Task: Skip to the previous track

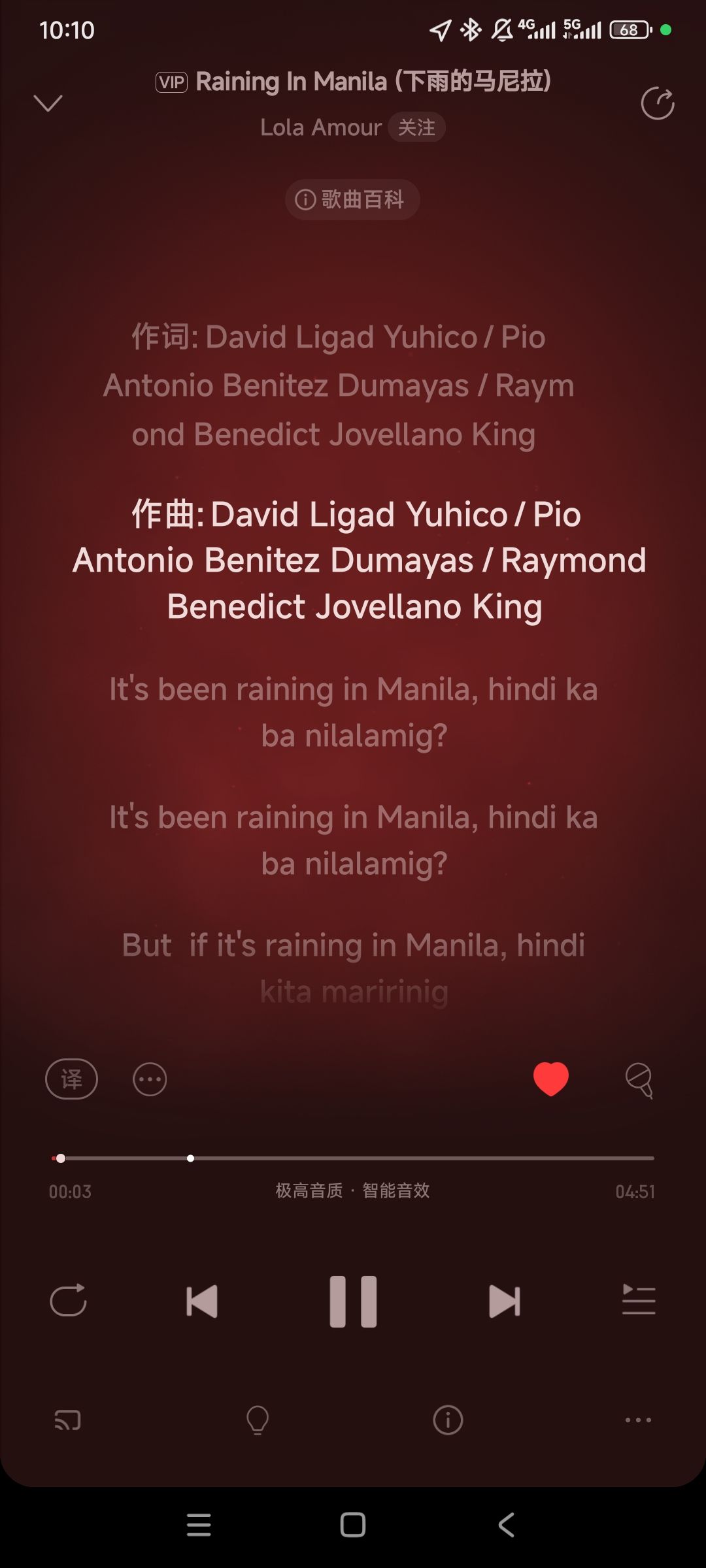Action: click(201, 1301)
